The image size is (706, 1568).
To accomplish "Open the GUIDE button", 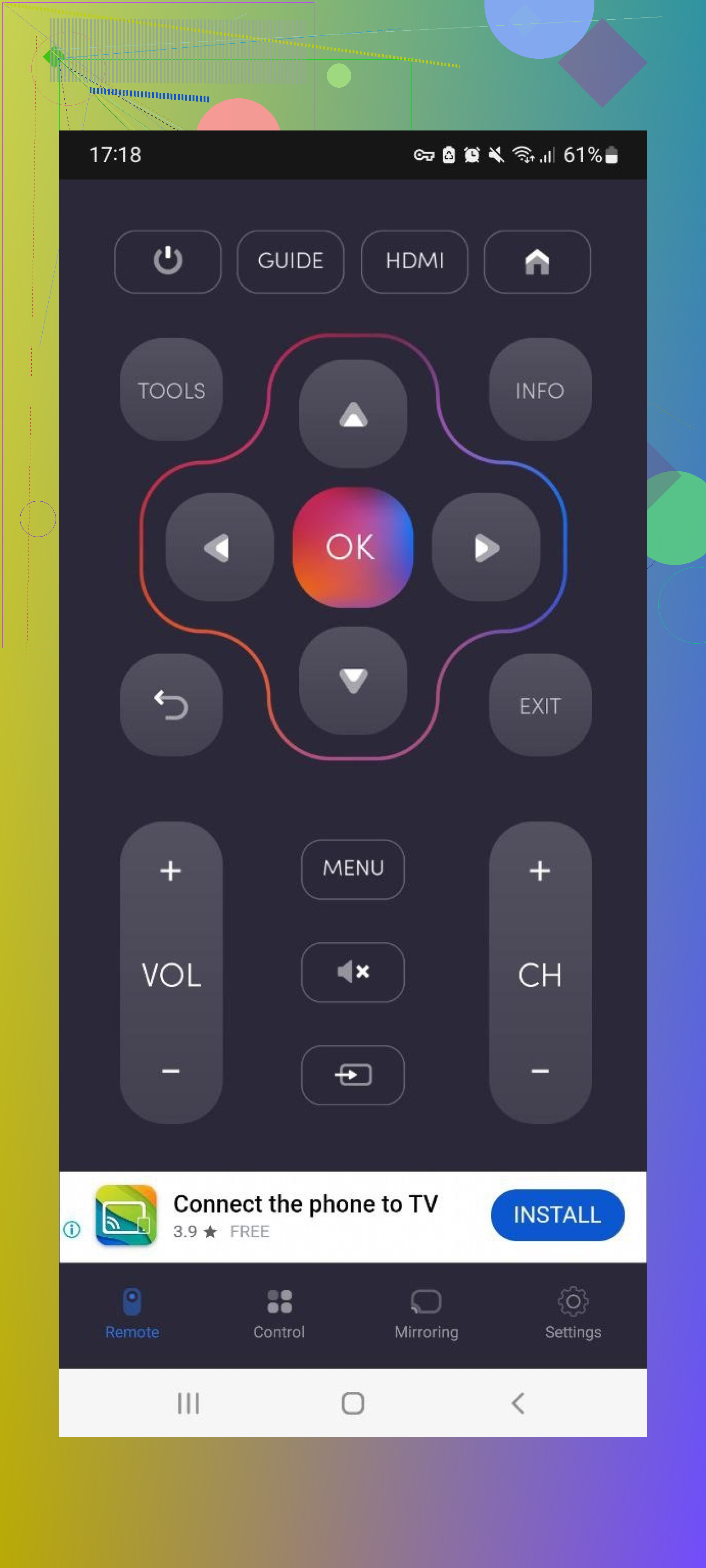I will (290, 261).
